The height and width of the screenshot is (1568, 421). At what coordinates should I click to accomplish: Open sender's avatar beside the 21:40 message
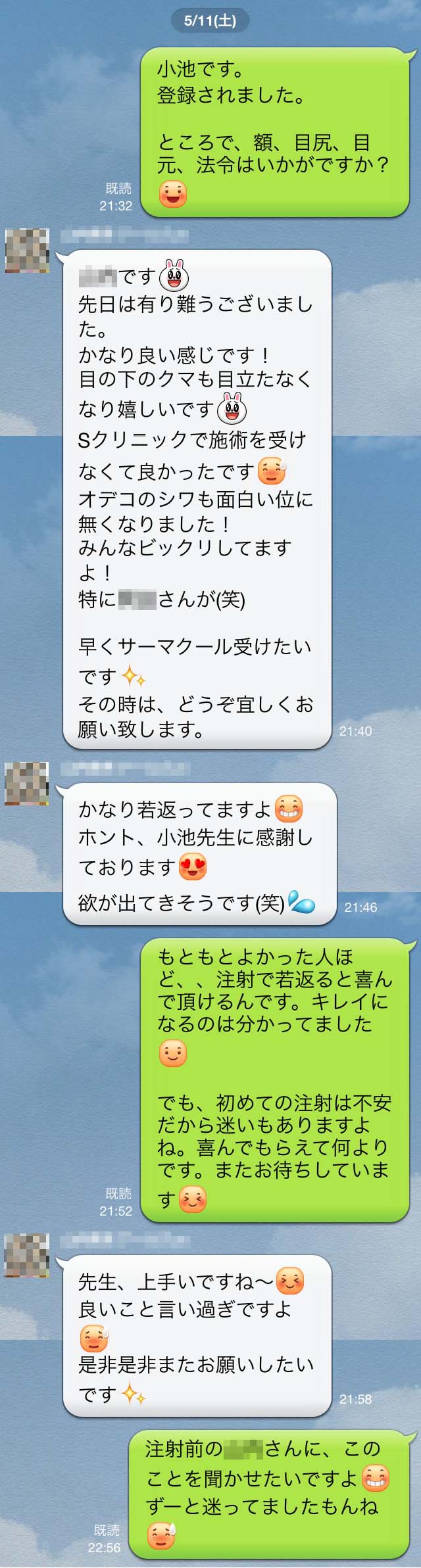tap(27, 250)
